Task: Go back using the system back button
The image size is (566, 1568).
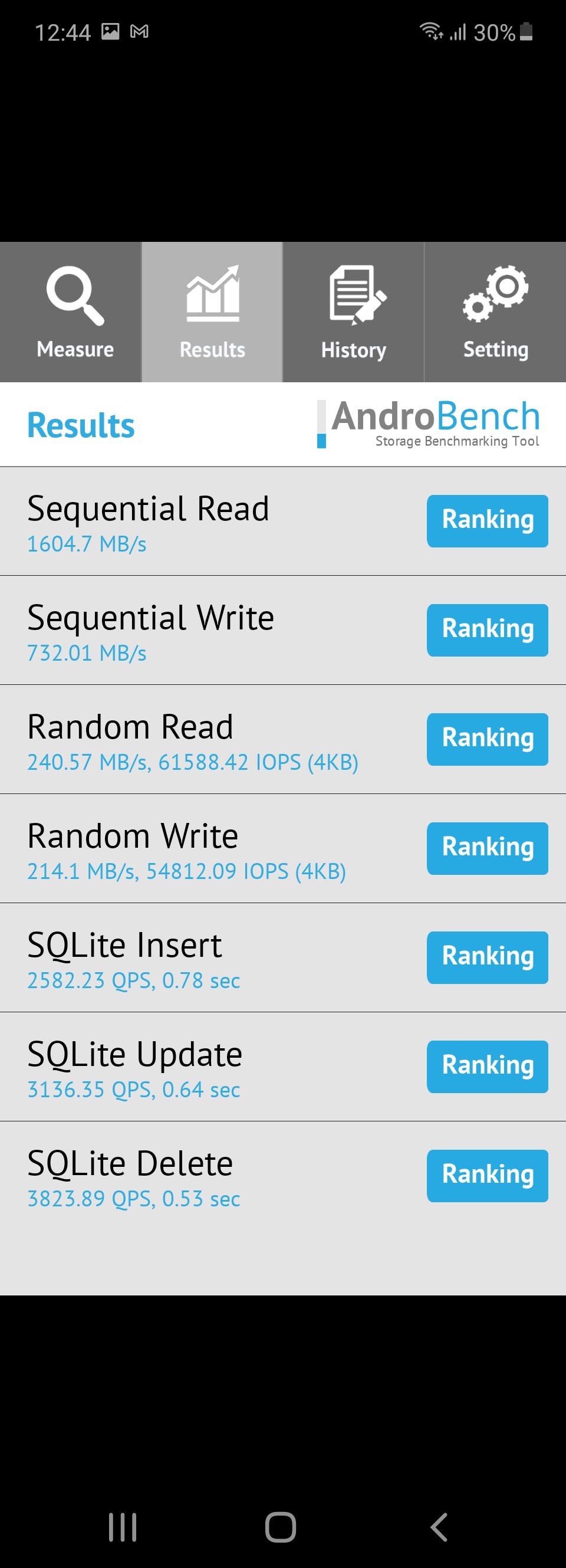Action: click(x=439, y=1527)
